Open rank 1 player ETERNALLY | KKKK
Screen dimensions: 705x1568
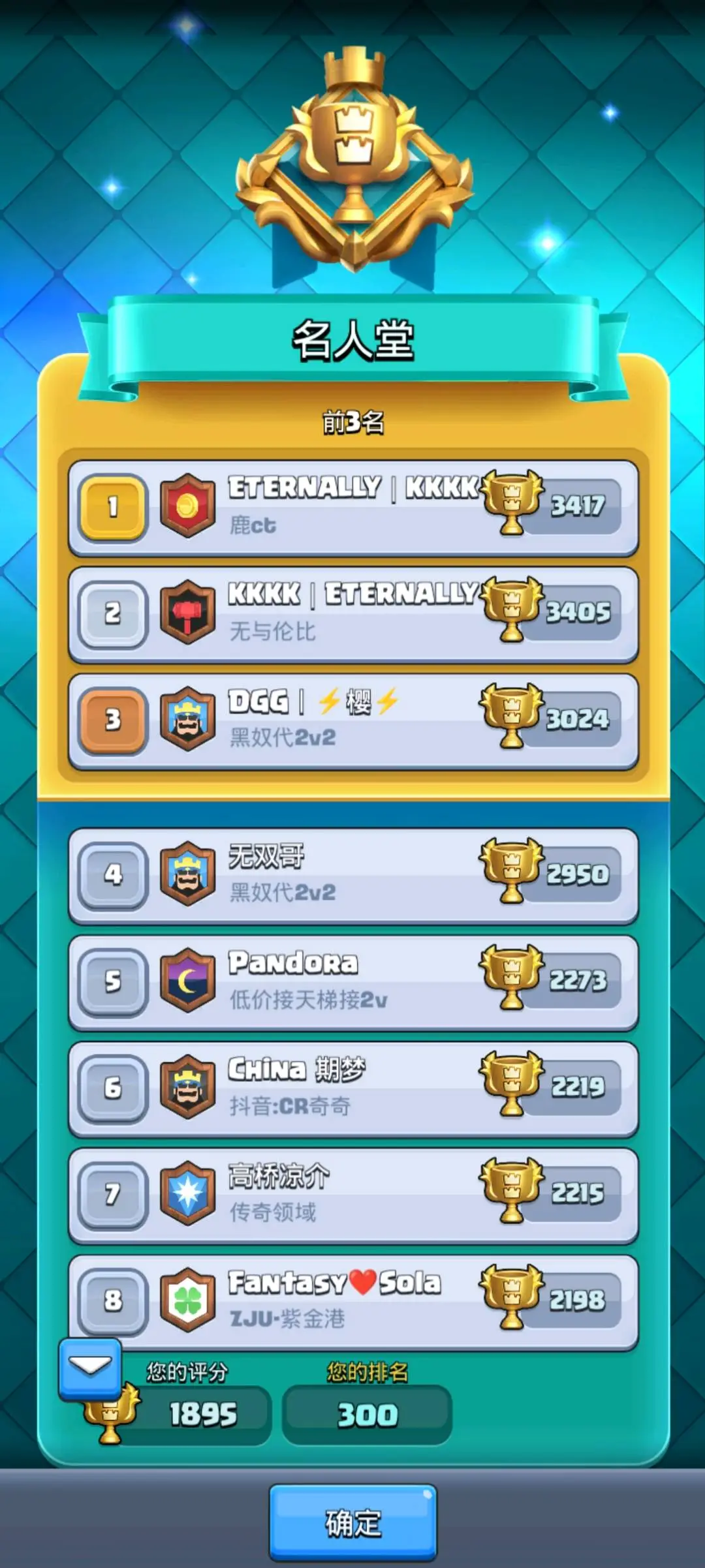[352, 508]
